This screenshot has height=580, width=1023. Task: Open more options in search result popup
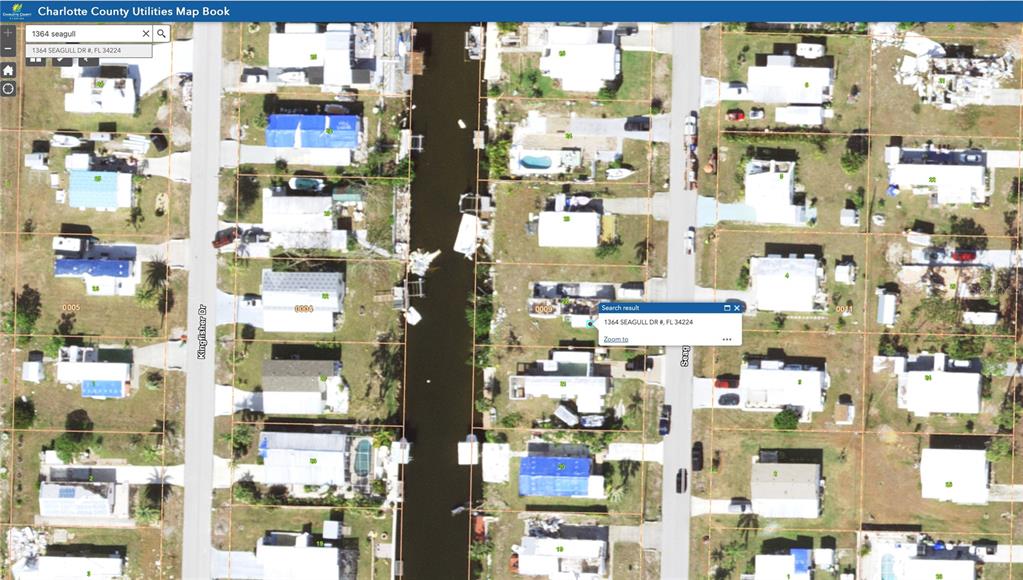[727, 339]
